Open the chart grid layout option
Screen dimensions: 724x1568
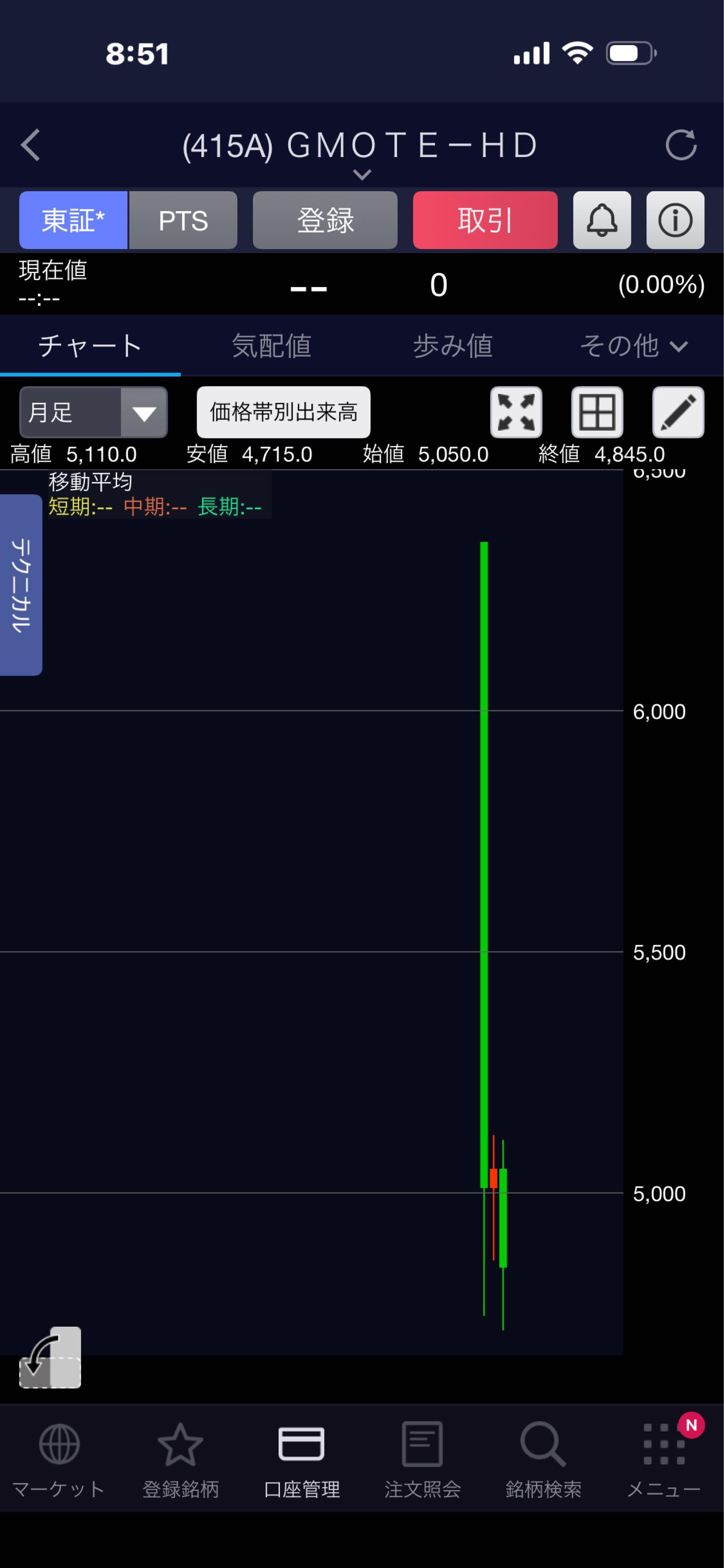click(x=597, y=412)
